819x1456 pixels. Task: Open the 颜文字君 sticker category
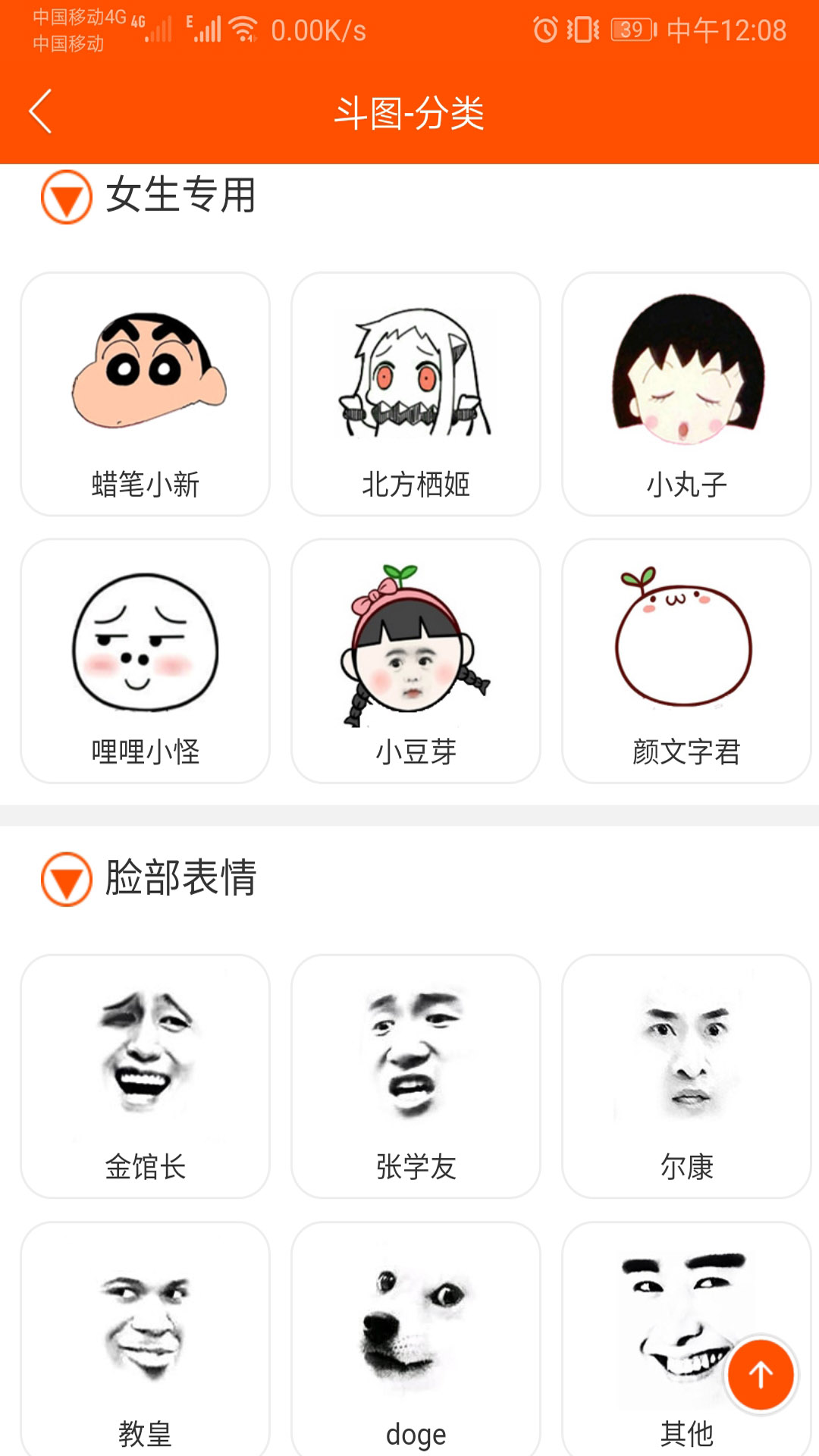pyautogui.click(x=686, y=661)
